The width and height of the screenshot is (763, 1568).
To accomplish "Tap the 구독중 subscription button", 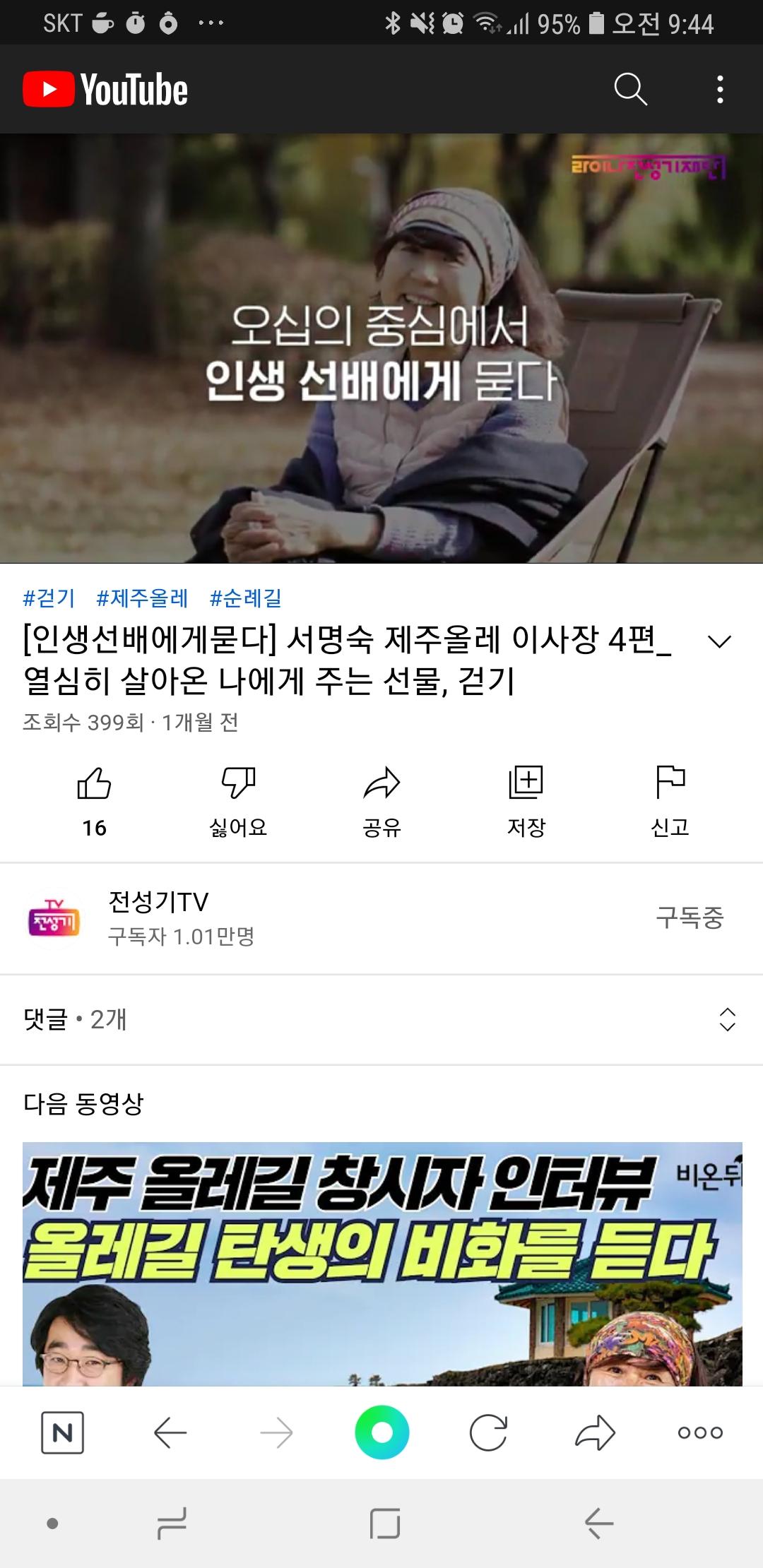I will click(x=690, y=917).
